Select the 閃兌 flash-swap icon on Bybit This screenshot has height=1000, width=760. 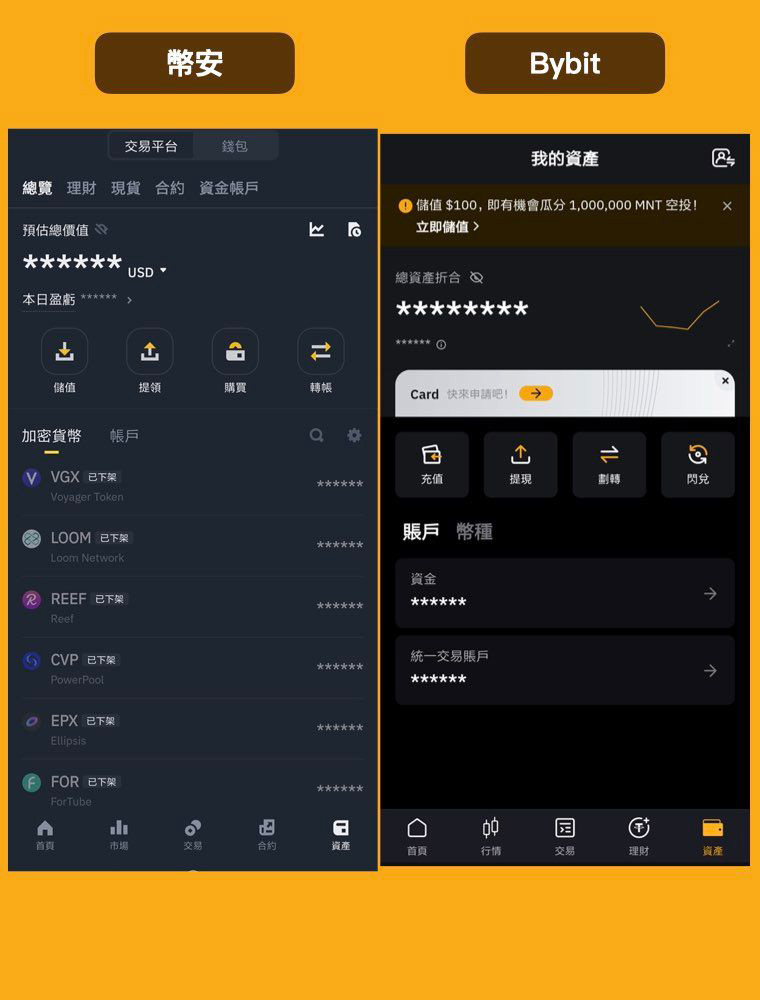click(x=698, y=464)
